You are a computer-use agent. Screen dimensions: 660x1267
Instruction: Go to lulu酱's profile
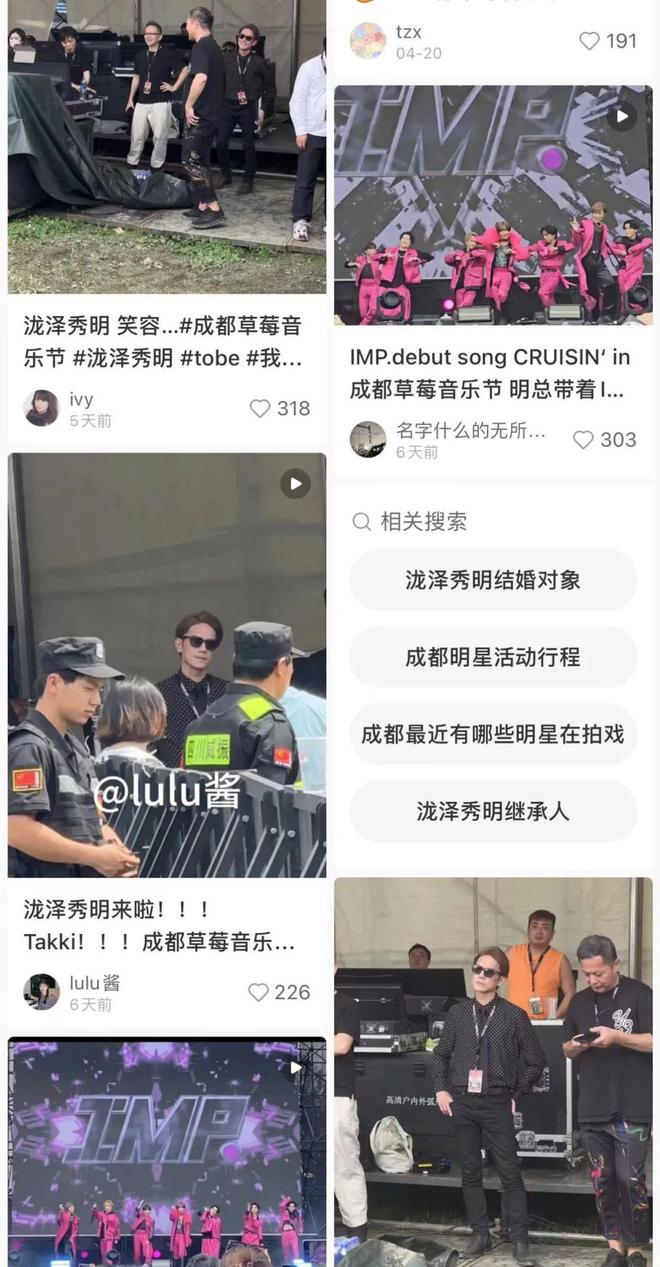41,992
